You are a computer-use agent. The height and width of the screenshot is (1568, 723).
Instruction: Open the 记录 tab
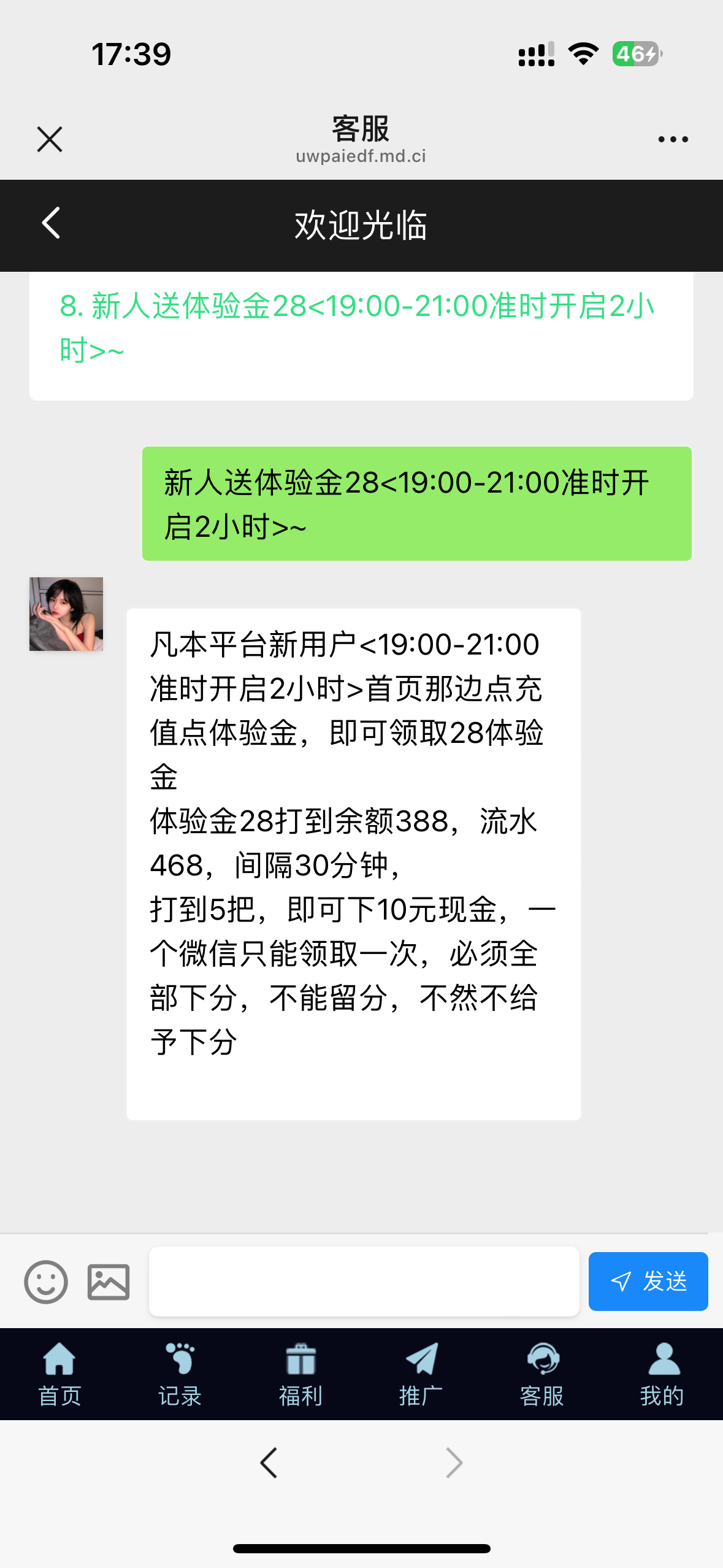pos(180,1374)
